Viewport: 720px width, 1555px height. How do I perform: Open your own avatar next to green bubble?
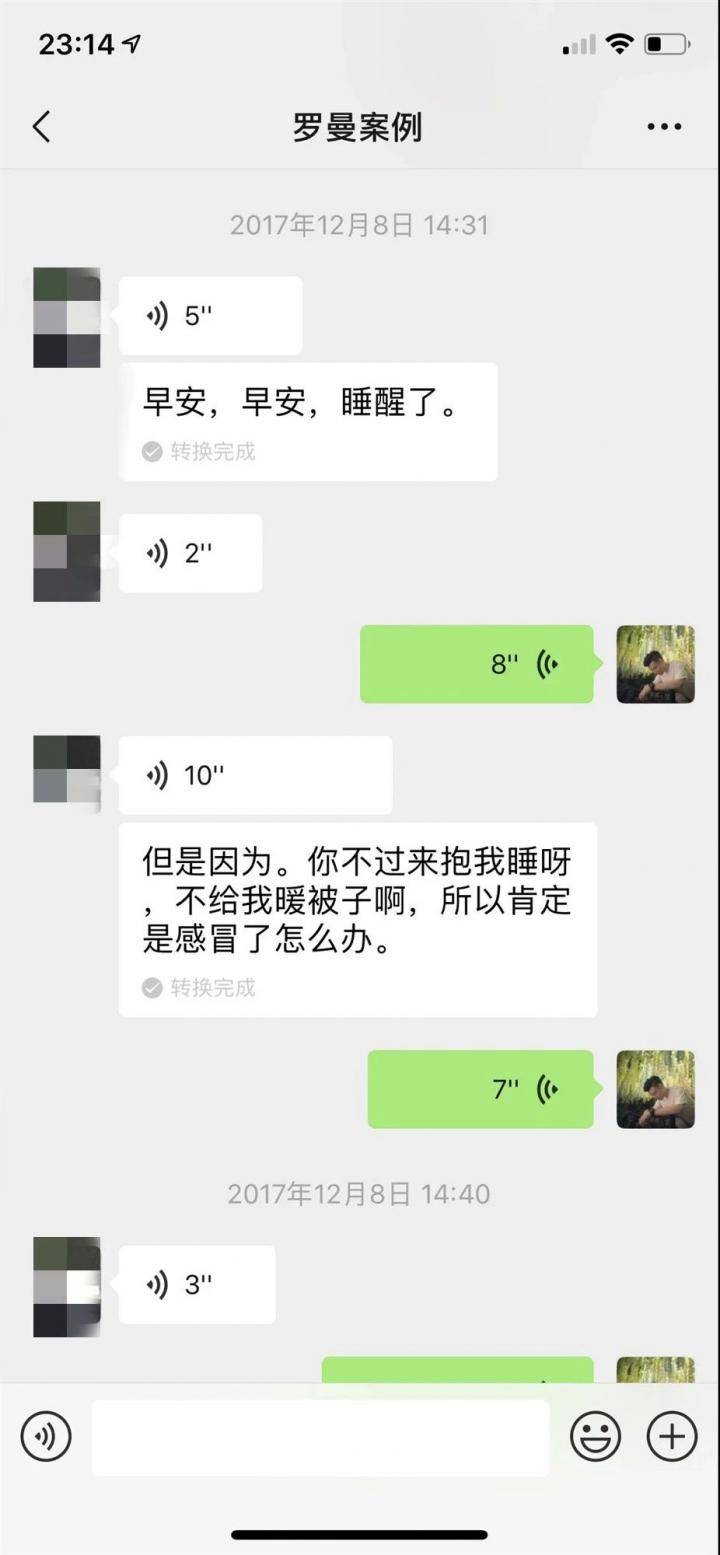tap(656, 665)
